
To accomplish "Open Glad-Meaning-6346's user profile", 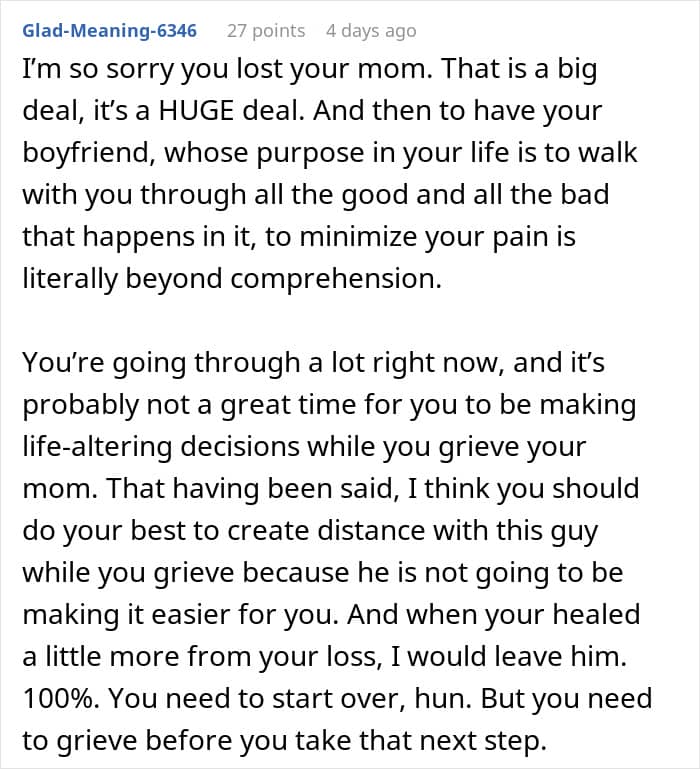I will pyautogui.click(x=109, y=31).
